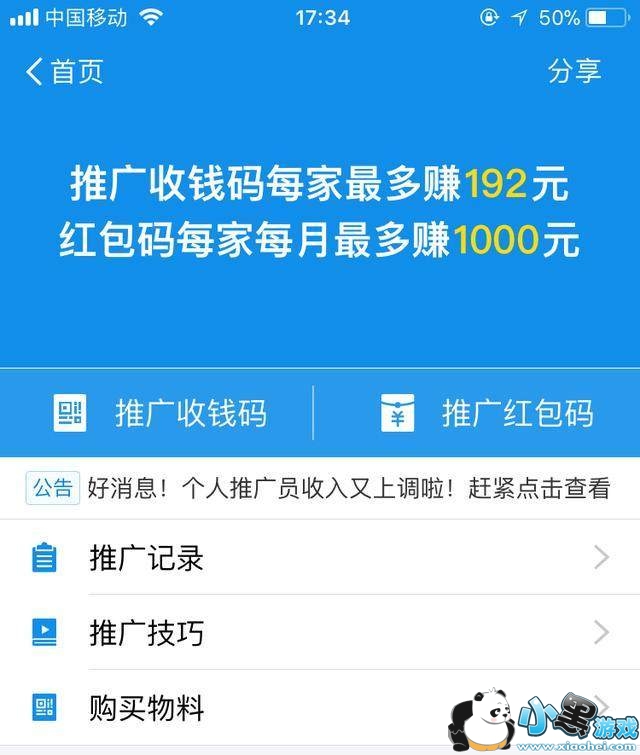Open 购买物料
This screenshot has width=640, height=755.
[320, 707]
